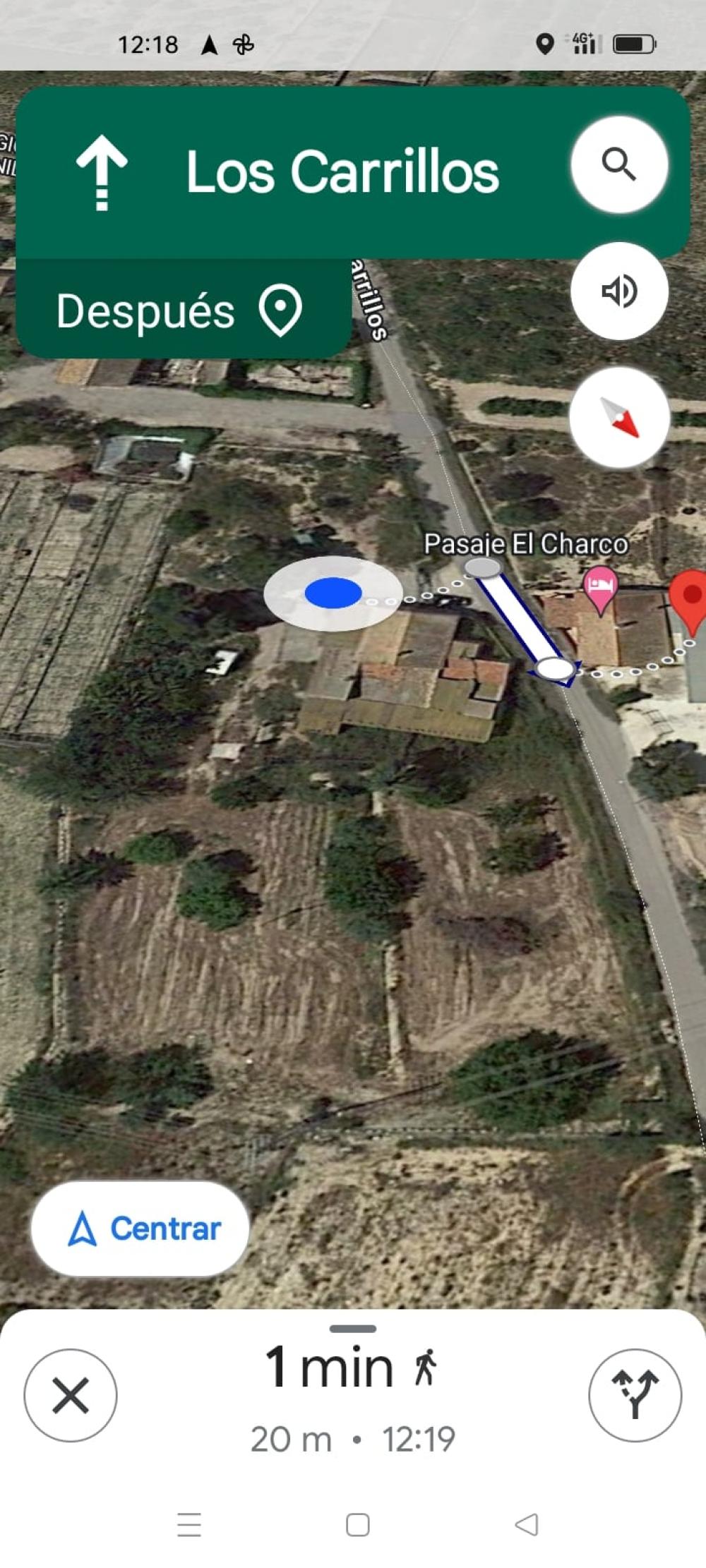This screenshot has height=1568, width=706.
Task: Go back with the system back button
Action: [x=527, y=1524]
